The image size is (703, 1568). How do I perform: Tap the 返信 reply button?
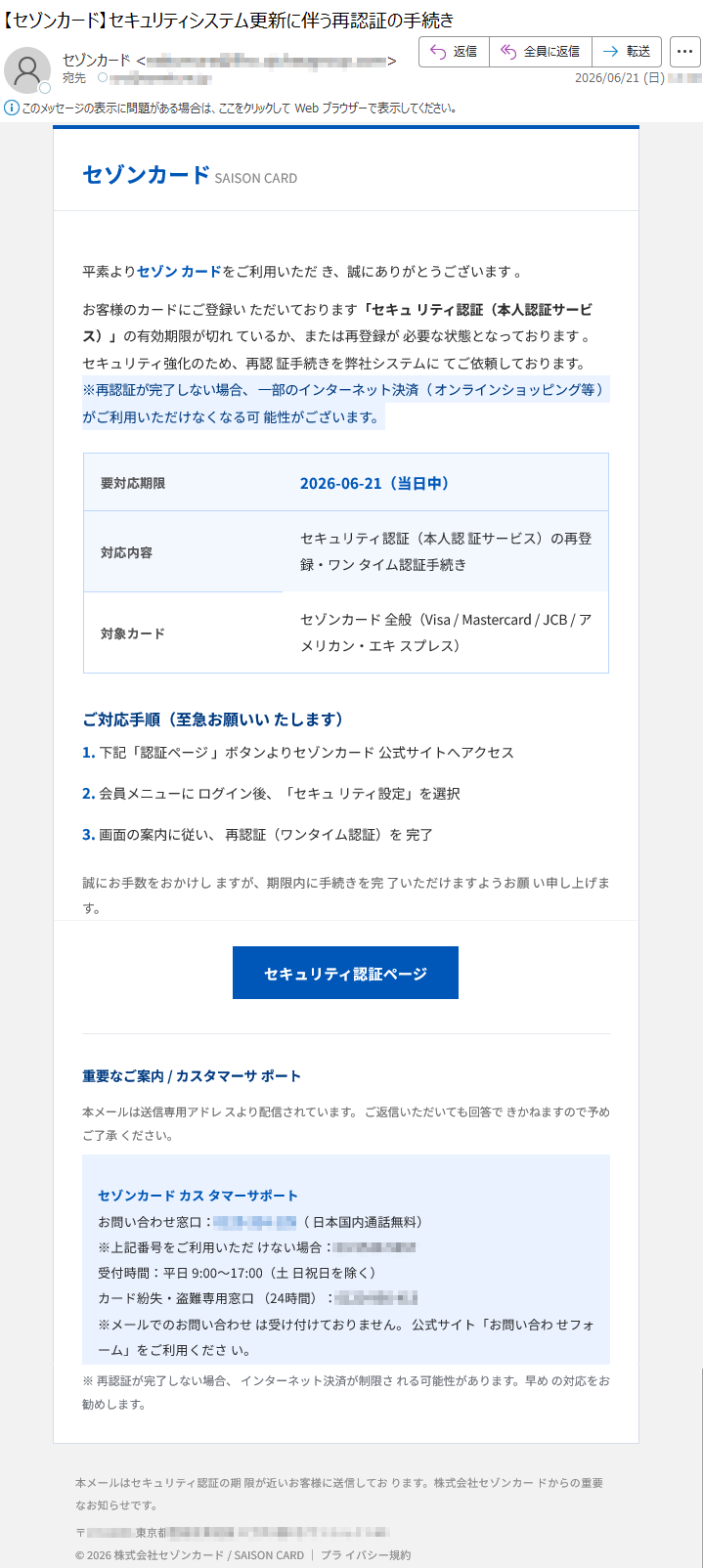(455, 52)
